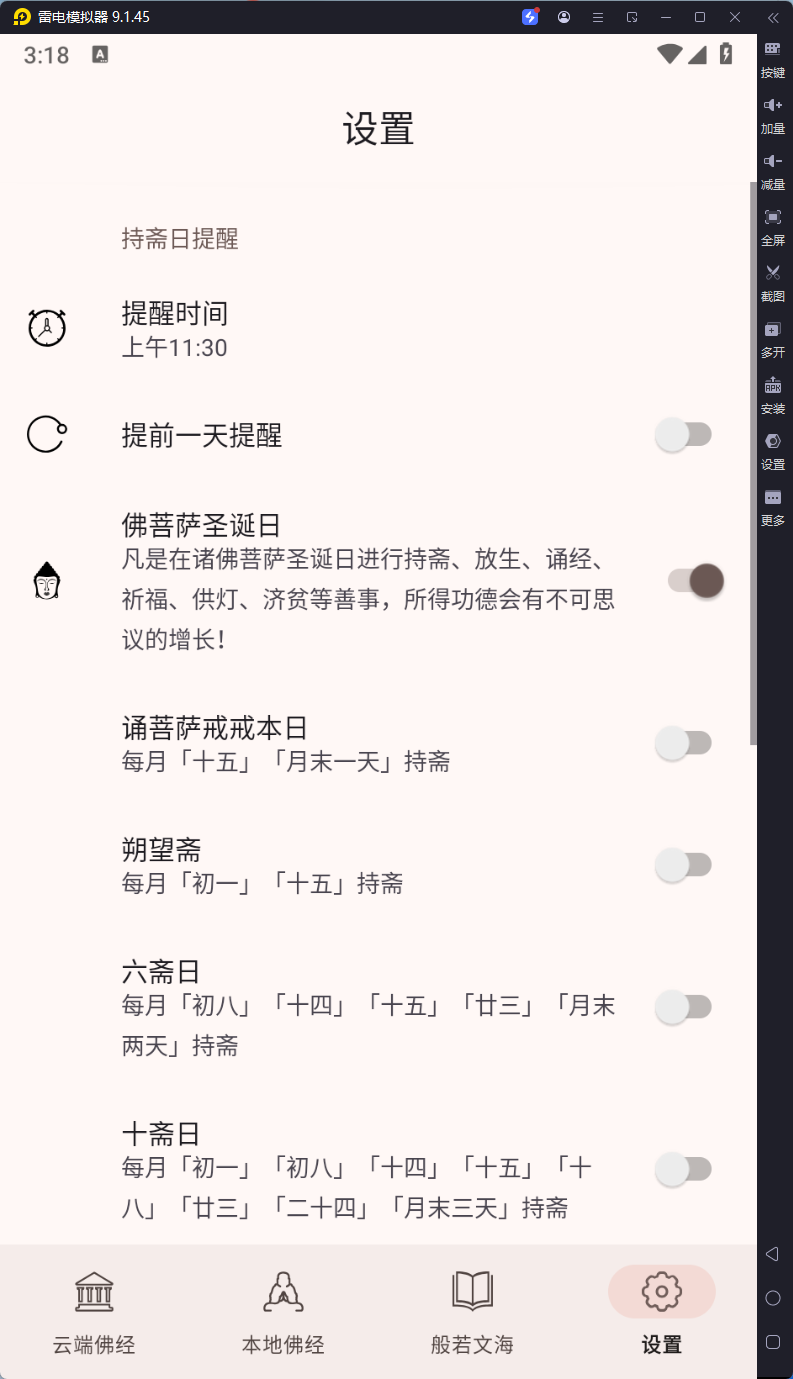Click the APK 安装 install icon

click(x=772, y=394)
